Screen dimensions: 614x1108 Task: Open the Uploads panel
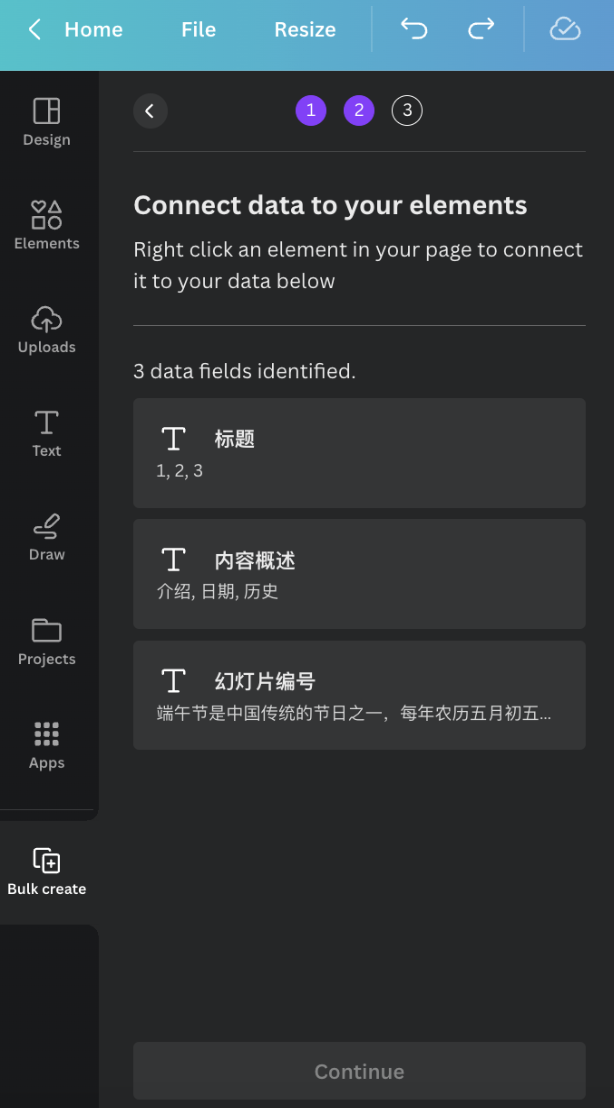click(47, 330)
